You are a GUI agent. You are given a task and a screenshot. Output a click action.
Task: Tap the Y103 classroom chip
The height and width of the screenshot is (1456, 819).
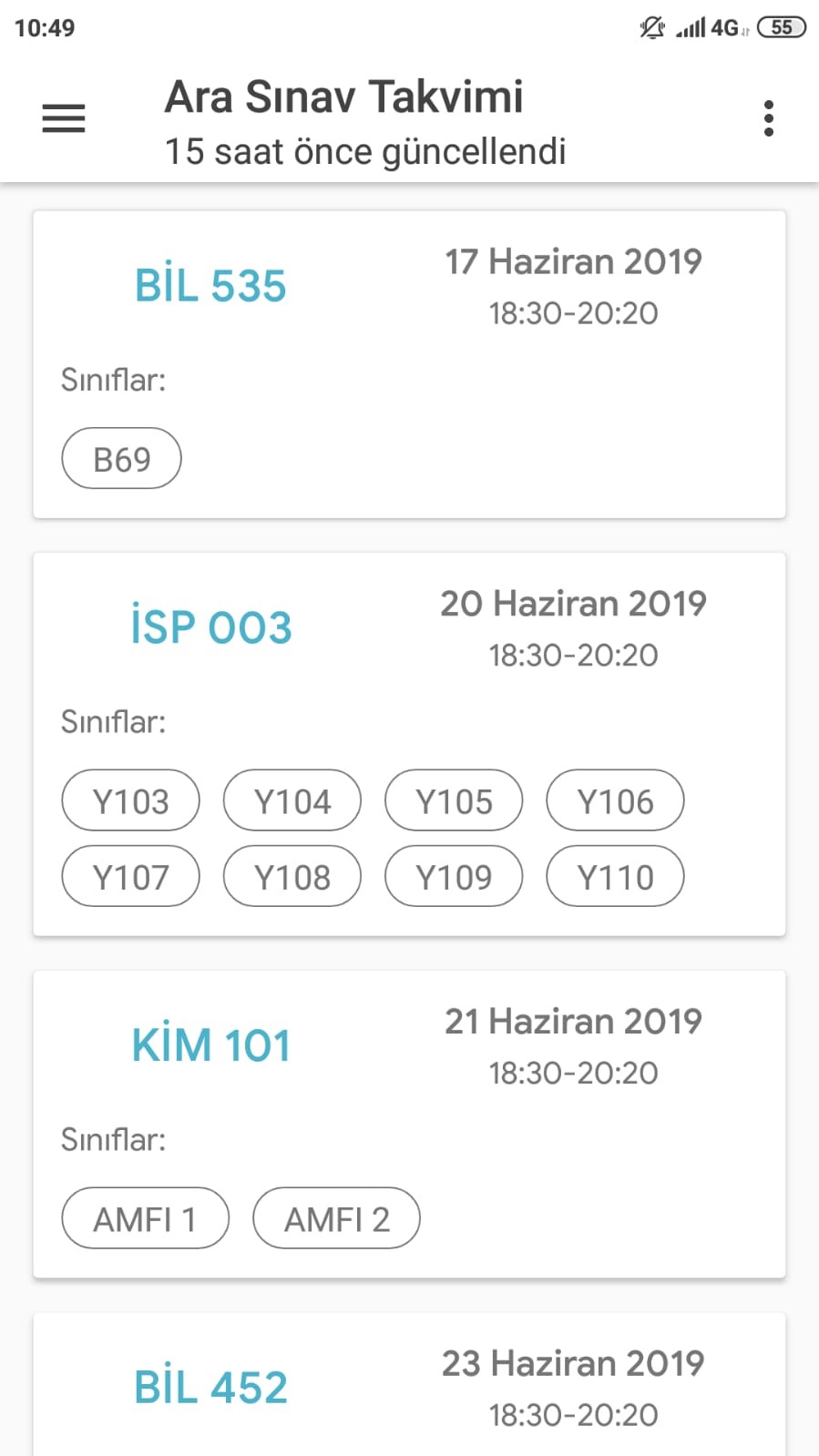130,801
